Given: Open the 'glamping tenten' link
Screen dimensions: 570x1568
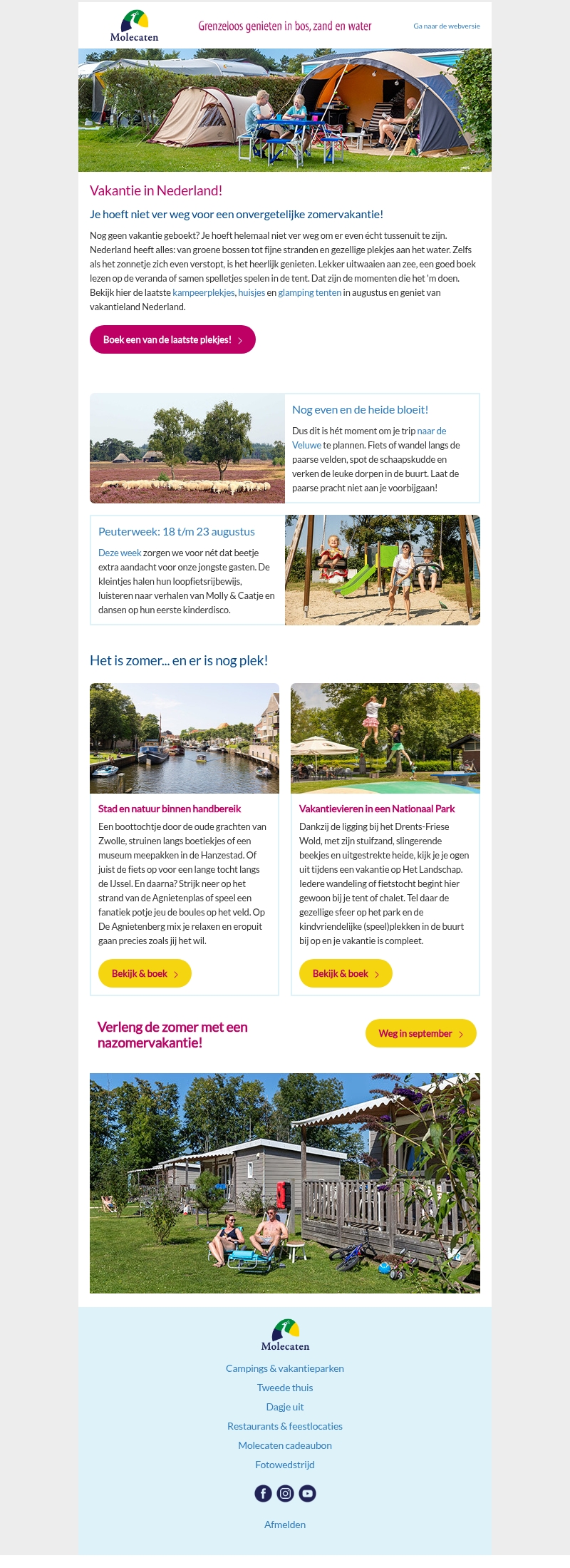Looking at the screenshot, I should point(309,293).
